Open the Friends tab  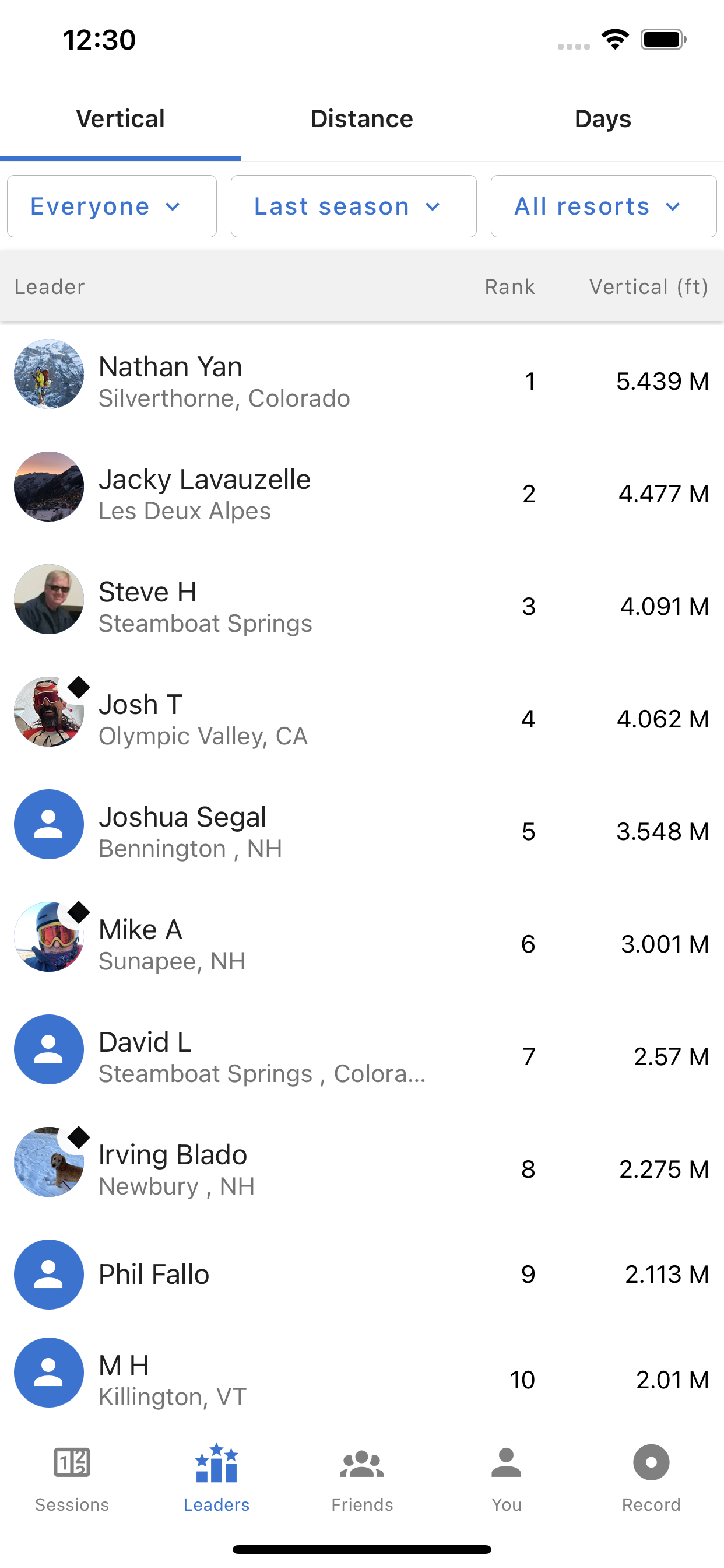(362, 1479)
